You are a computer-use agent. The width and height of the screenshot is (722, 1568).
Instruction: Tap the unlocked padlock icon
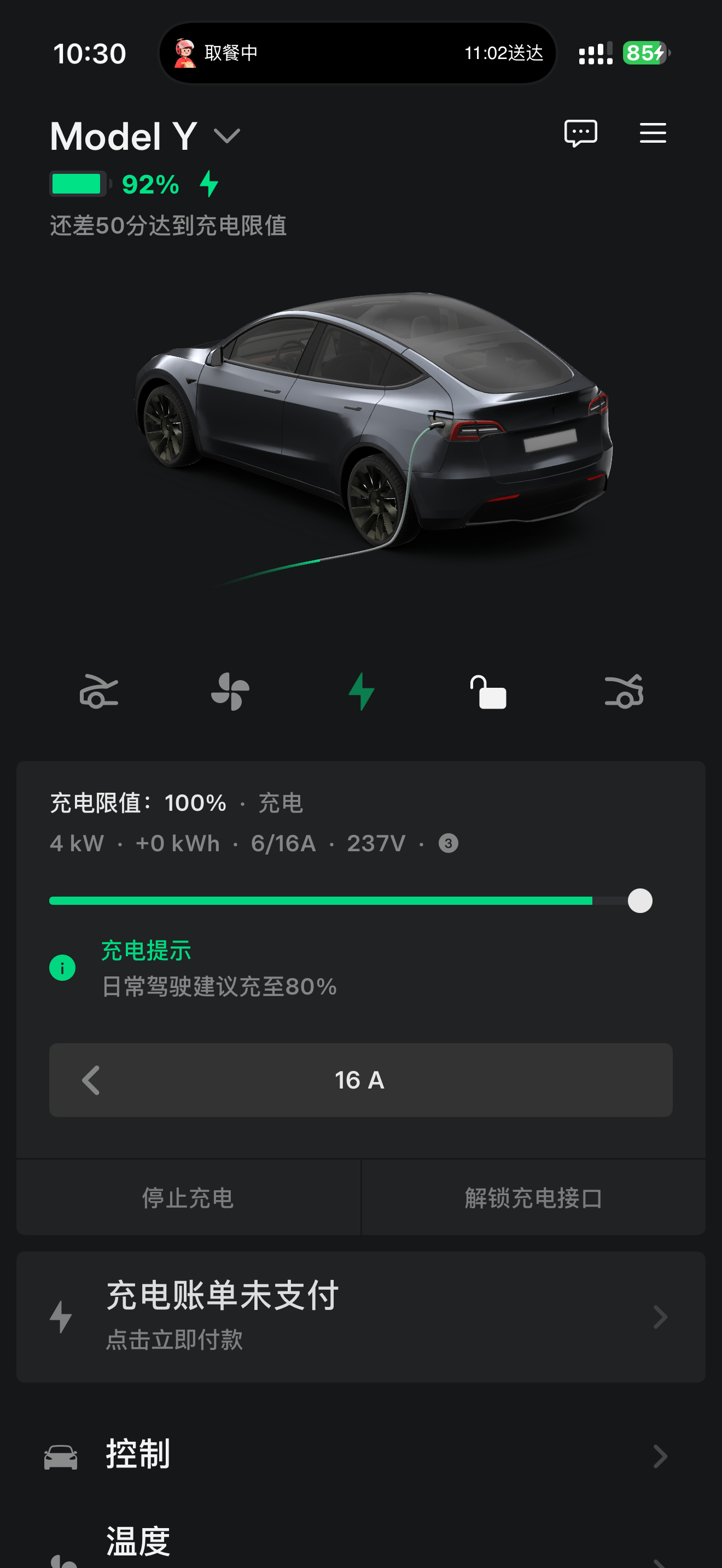[488, 693]
